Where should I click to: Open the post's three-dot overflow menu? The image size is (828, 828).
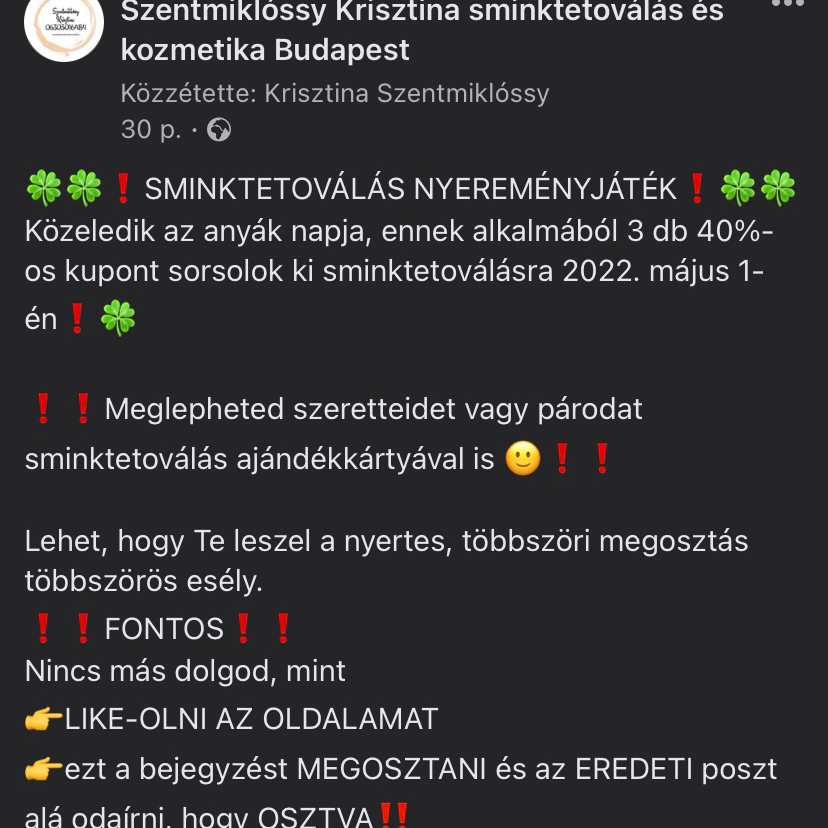point(787,5)
